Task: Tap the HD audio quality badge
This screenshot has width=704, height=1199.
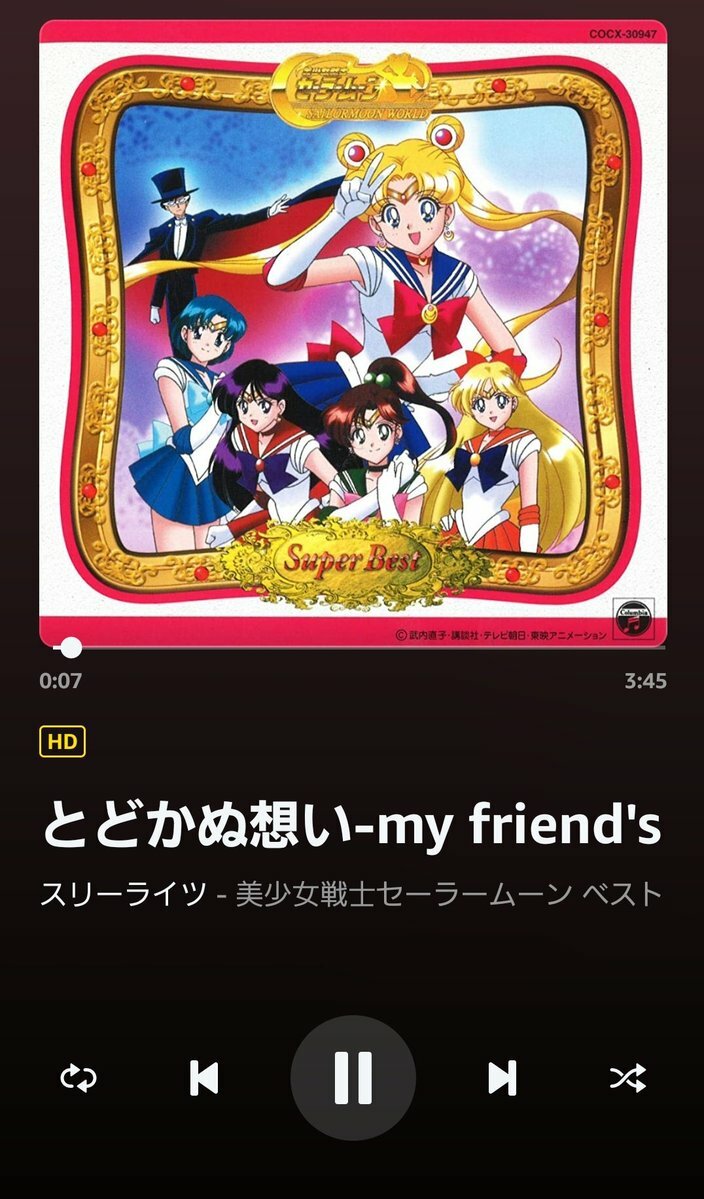Action: (62, 742)
